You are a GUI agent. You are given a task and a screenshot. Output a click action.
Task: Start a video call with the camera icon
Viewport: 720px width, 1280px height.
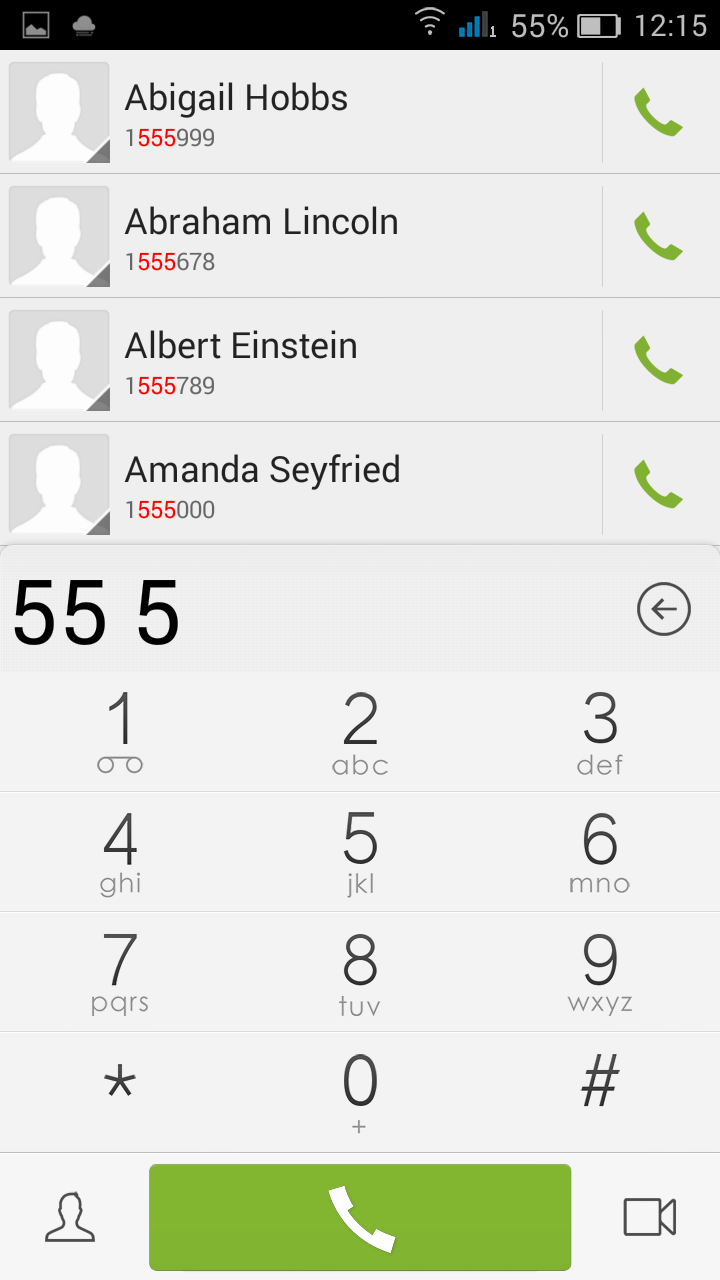[650, 1217]
